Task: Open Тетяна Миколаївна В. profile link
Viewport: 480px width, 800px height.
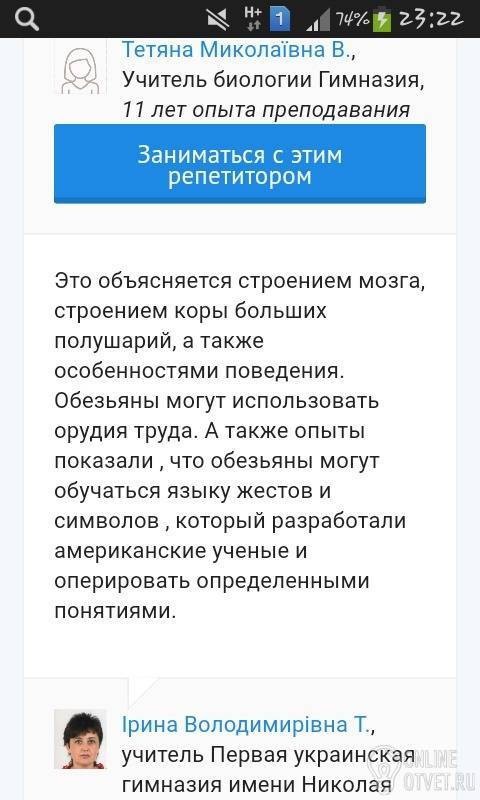Action: pyautogui.click(x=237, y=50)
